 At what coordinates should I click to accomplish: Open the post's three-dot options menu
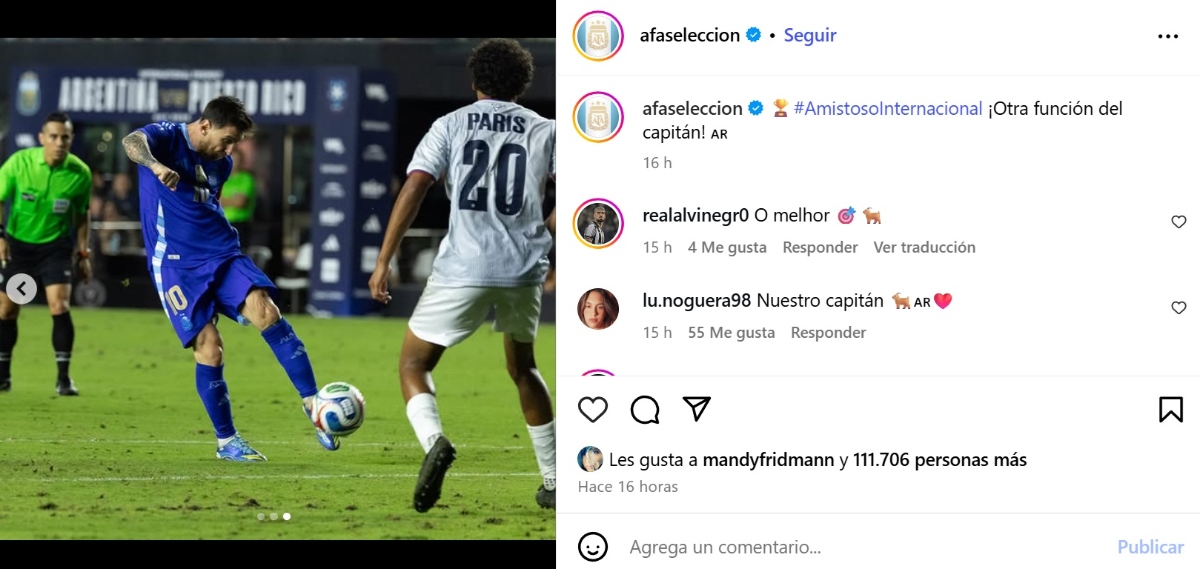(x=1168, y=36)
